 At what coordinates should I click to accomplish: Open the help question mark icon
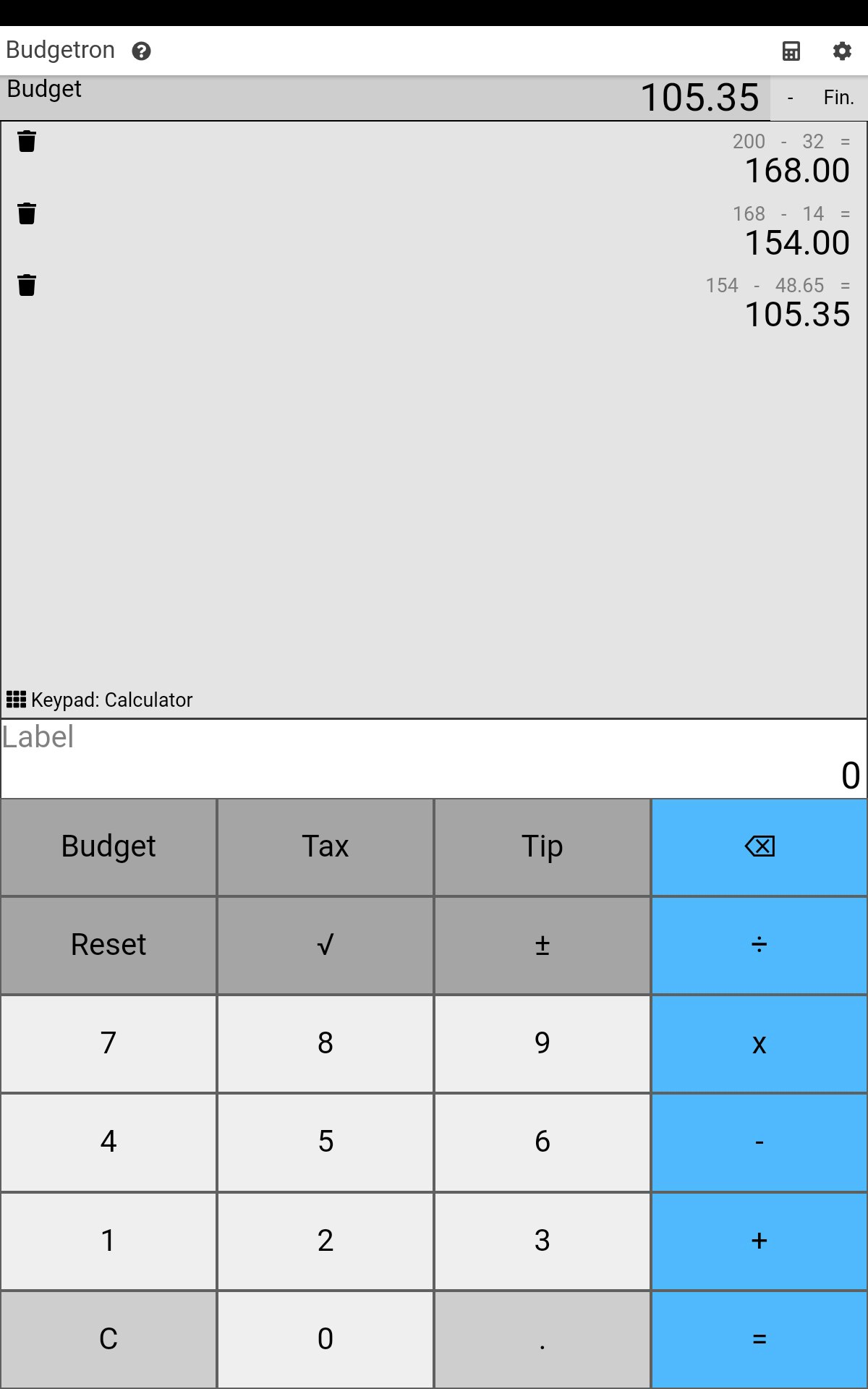point(141,51)
